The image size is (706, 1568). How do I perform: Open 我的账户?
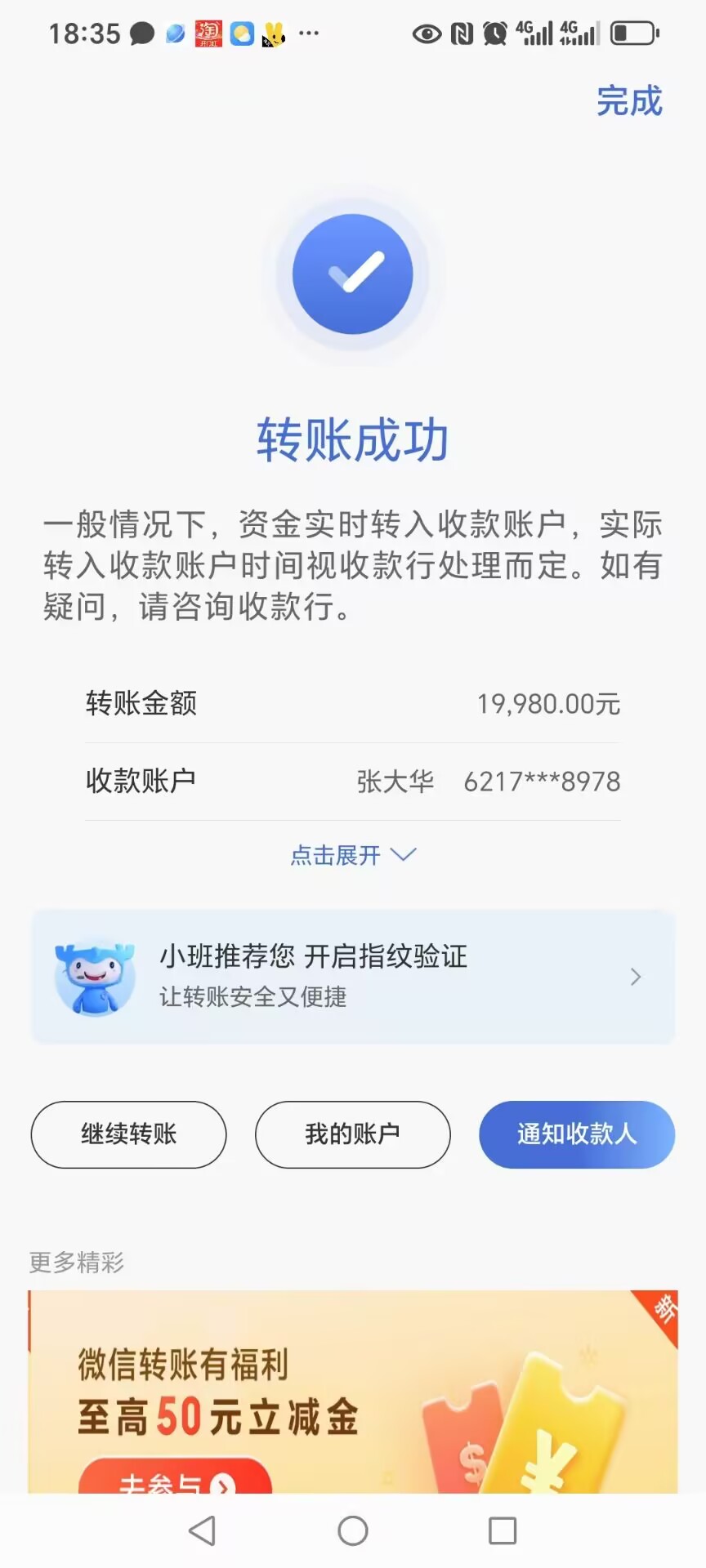(352, 1134)
